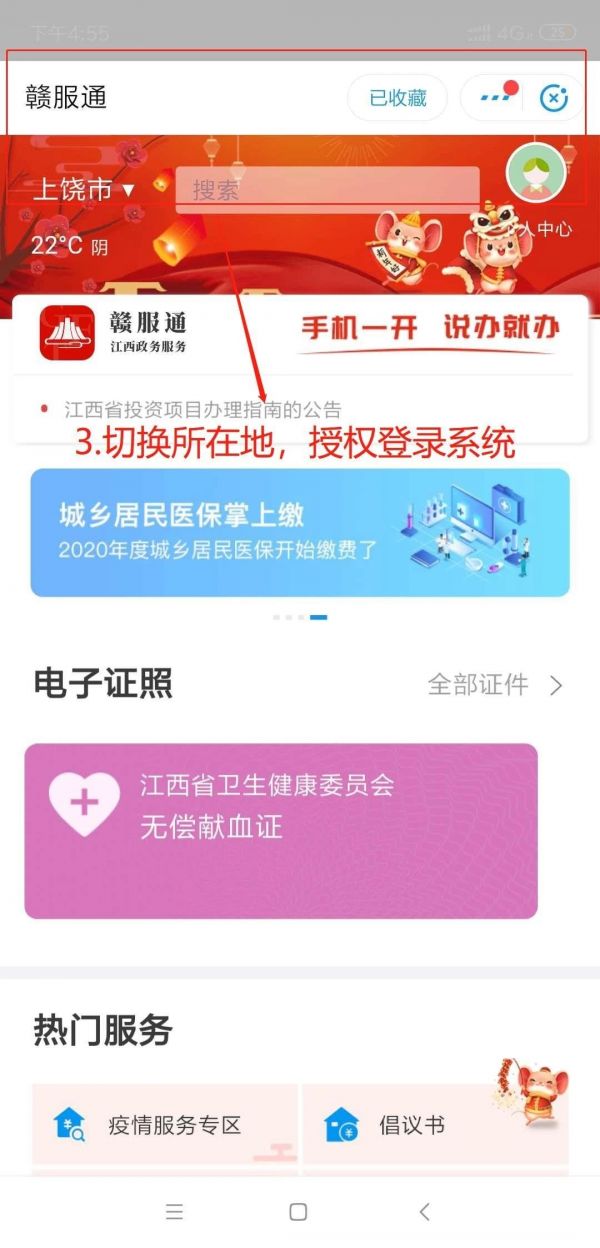Tap the 已收藏 favorite button

tap(397, 98)
